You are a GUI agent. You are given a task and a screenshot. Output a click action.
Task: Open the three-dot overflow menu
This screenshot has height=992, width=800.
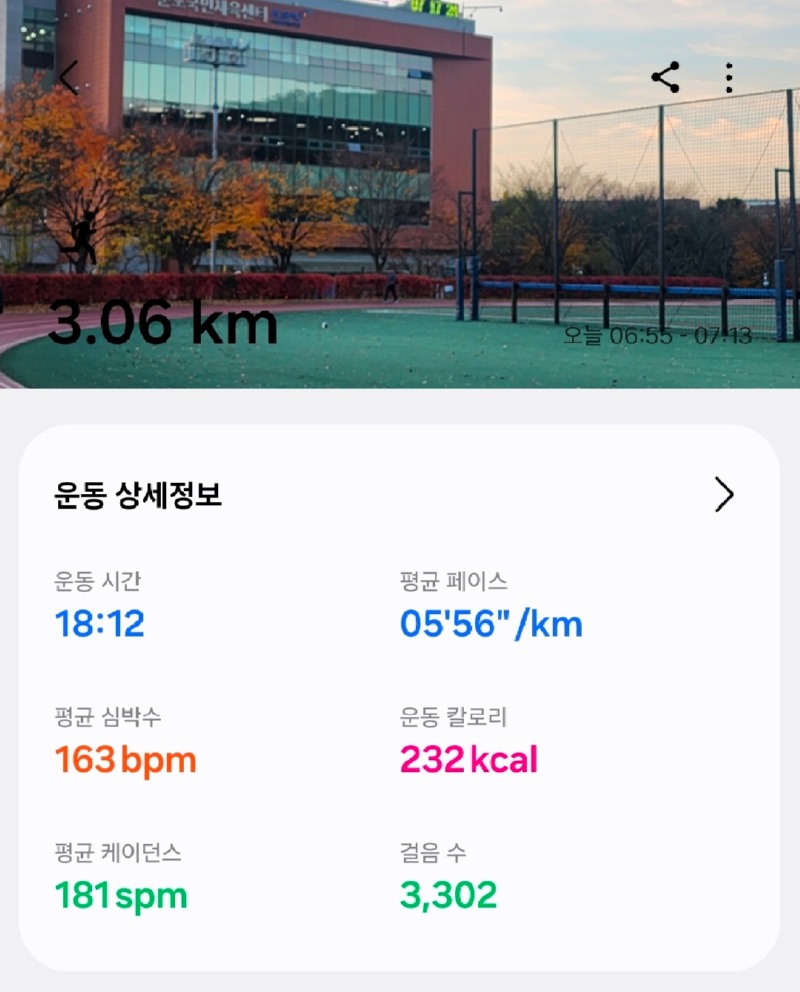point(729,78)
